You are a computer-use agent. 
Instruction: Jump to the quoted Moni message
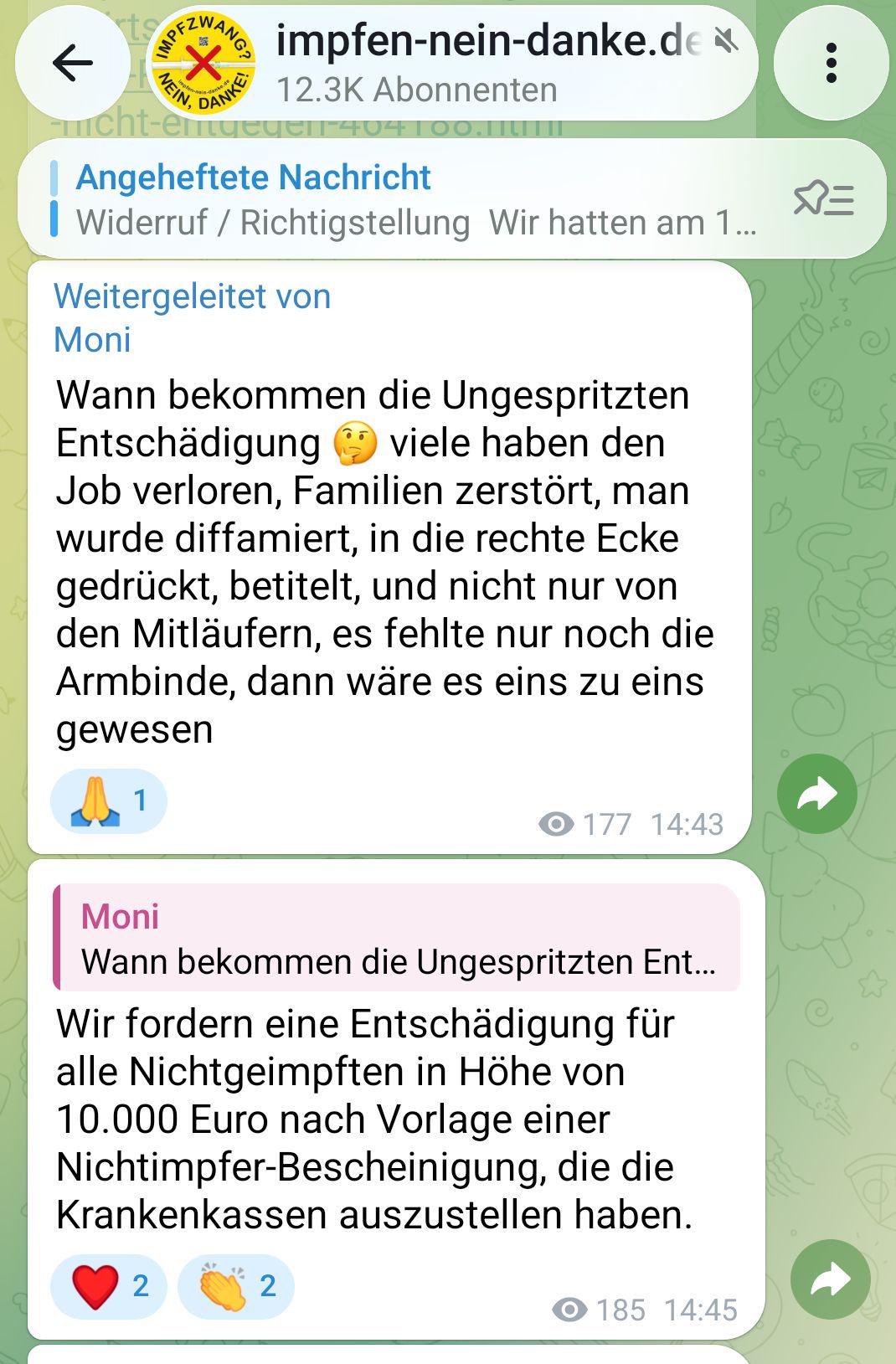click(397, 937)
